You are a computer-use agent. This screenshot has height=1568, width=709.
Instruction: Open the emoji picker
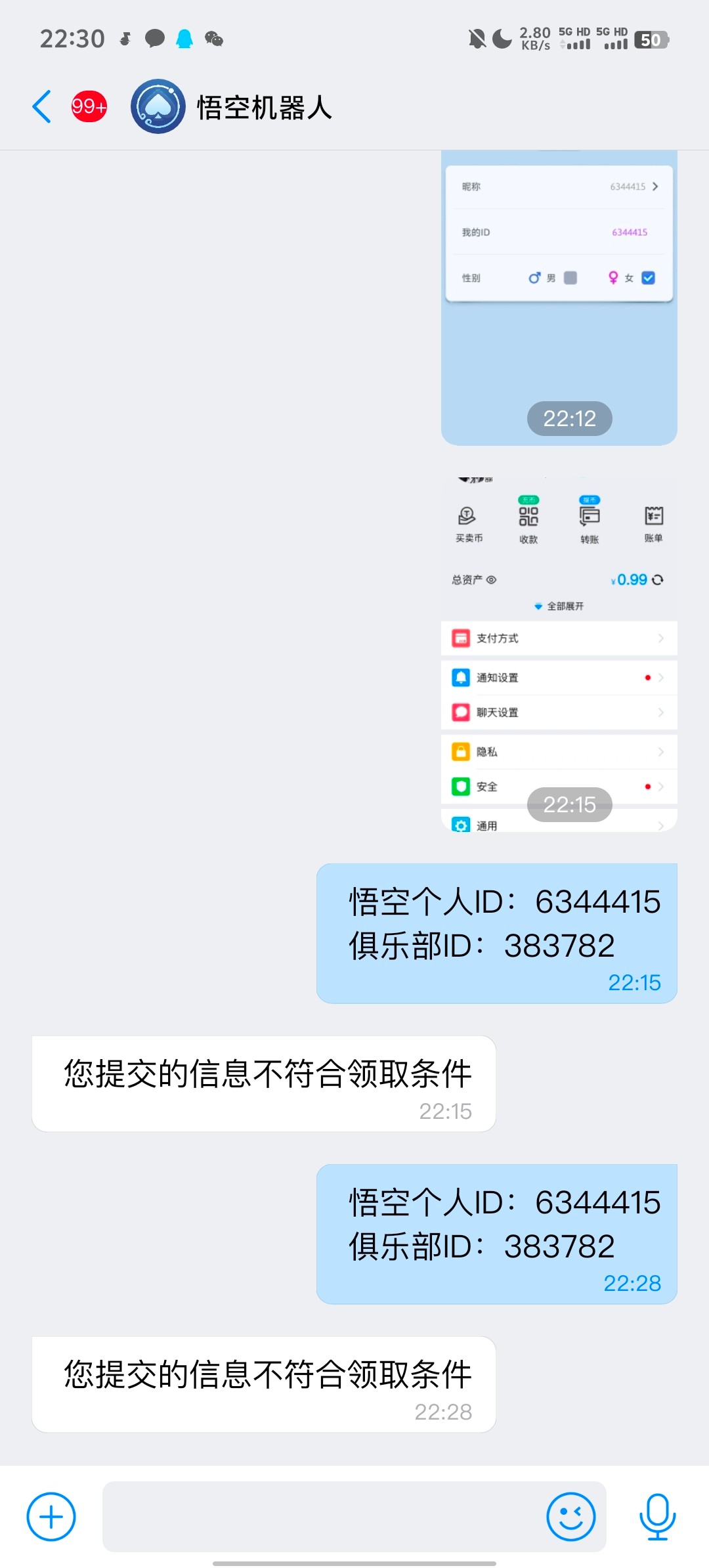pos(570,1516)
